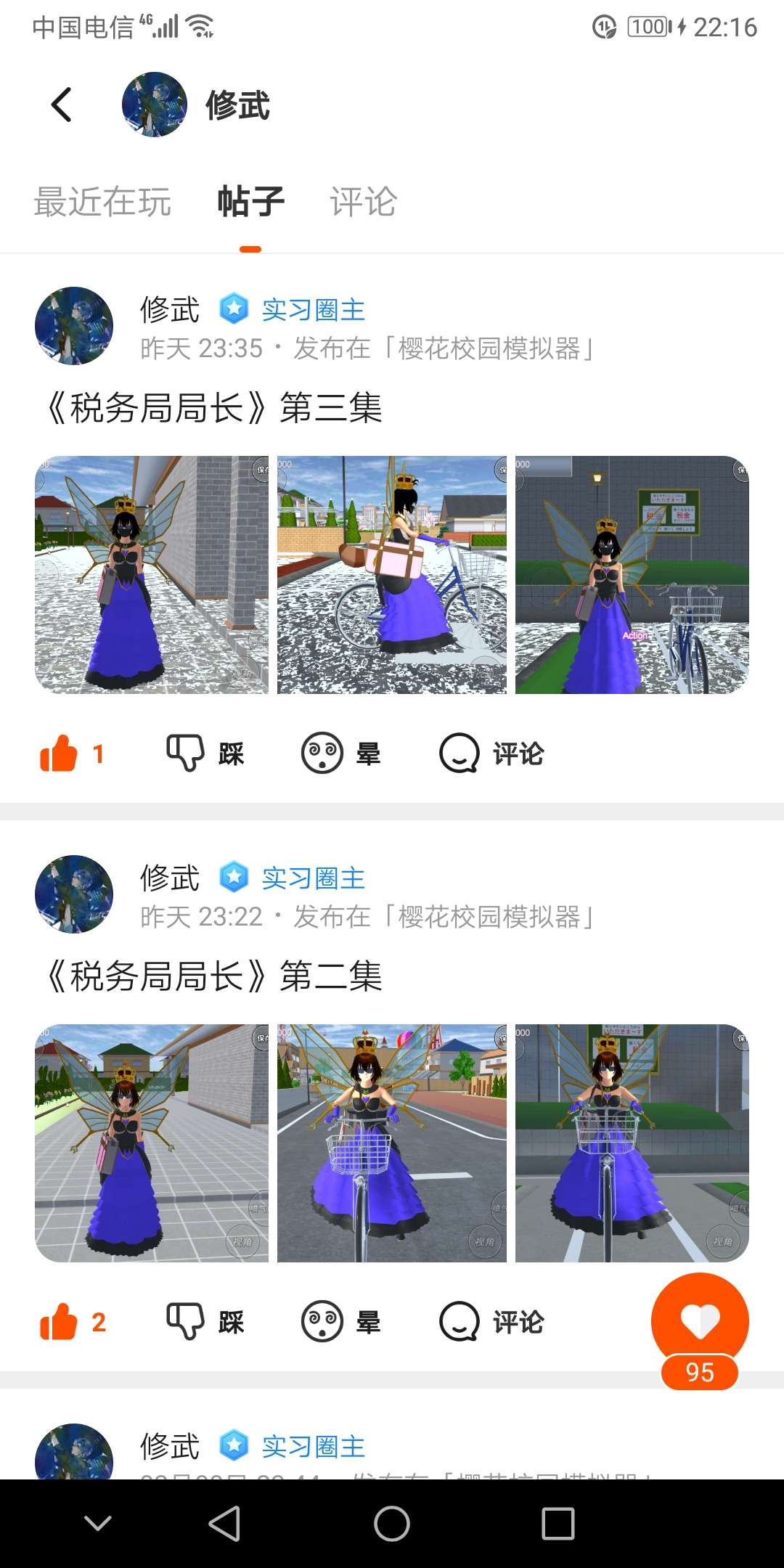Open 樱花校园模拟器 circle from 第三集 post
Viewport: 784px width, 1568px height.
(x=489, y=348)
